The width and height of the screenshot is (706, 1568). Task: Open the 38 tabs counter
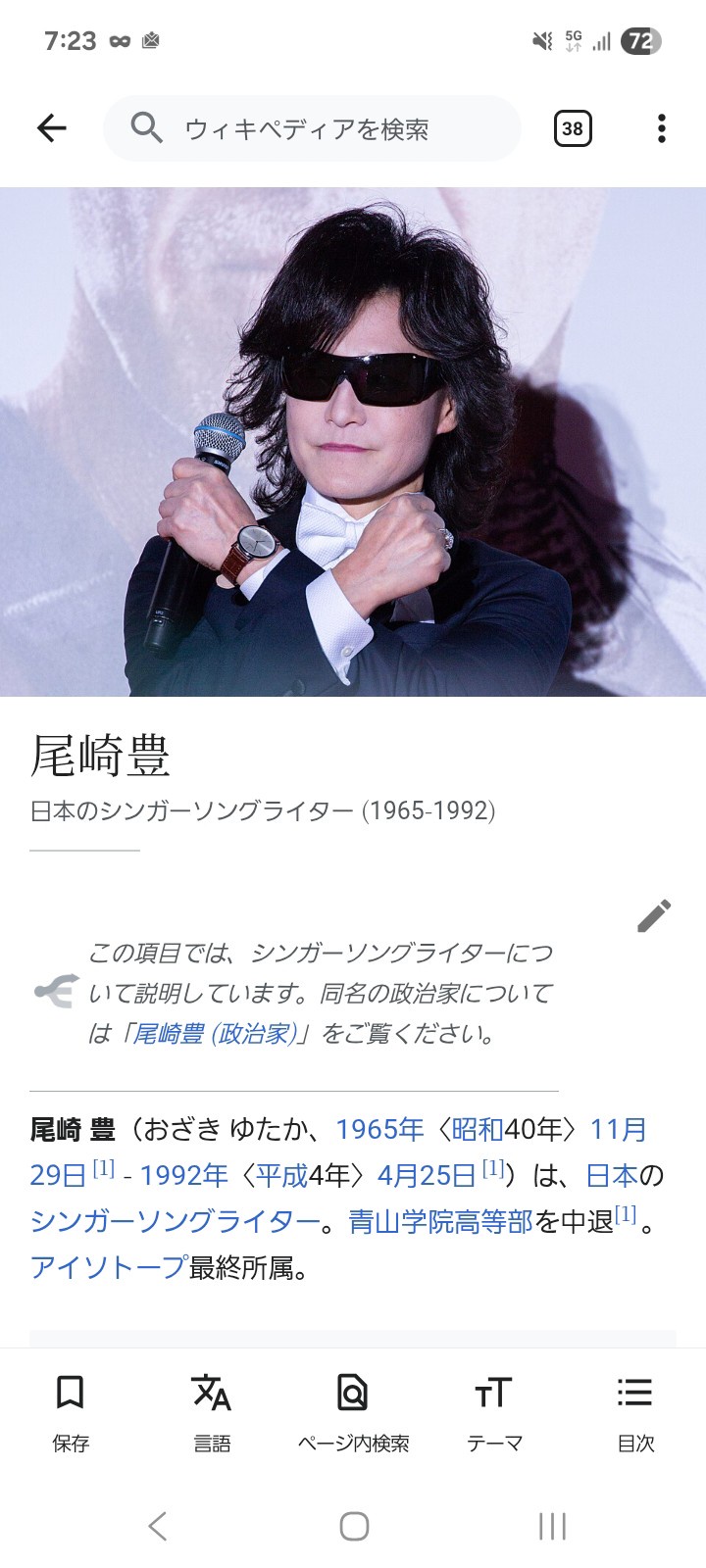point(573,128)
